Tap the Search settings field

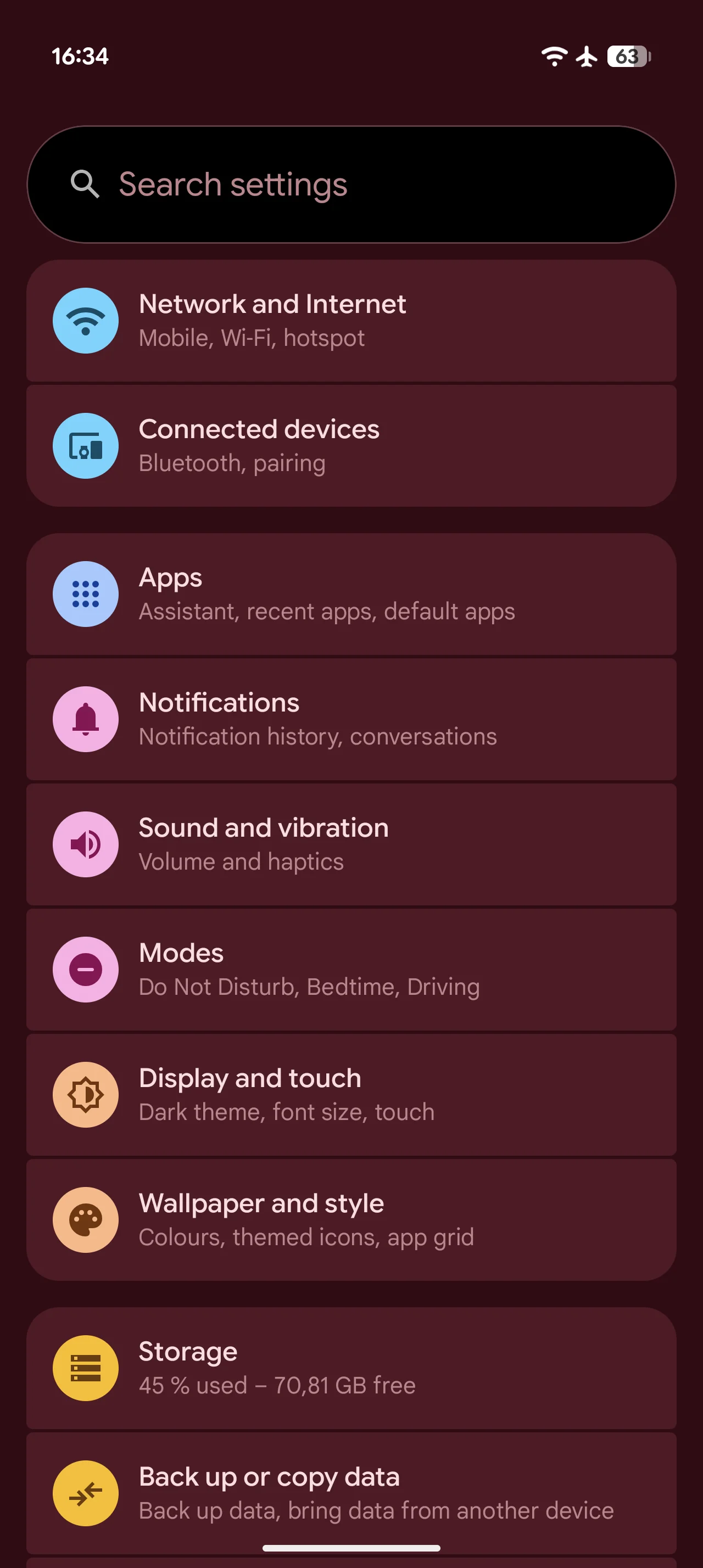[351, 184]
